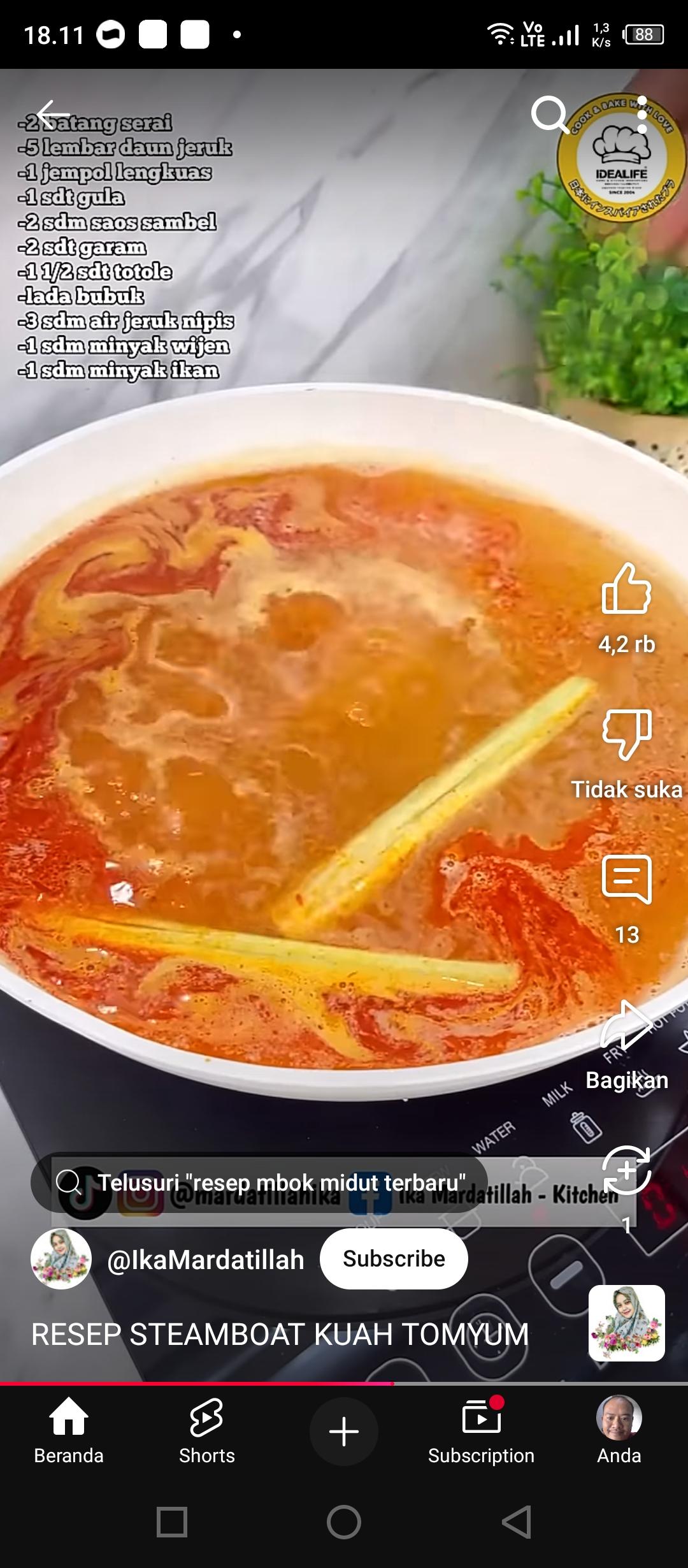688x1568 pixels.
Task: Open system recent apps
Action: [172, 1523]
